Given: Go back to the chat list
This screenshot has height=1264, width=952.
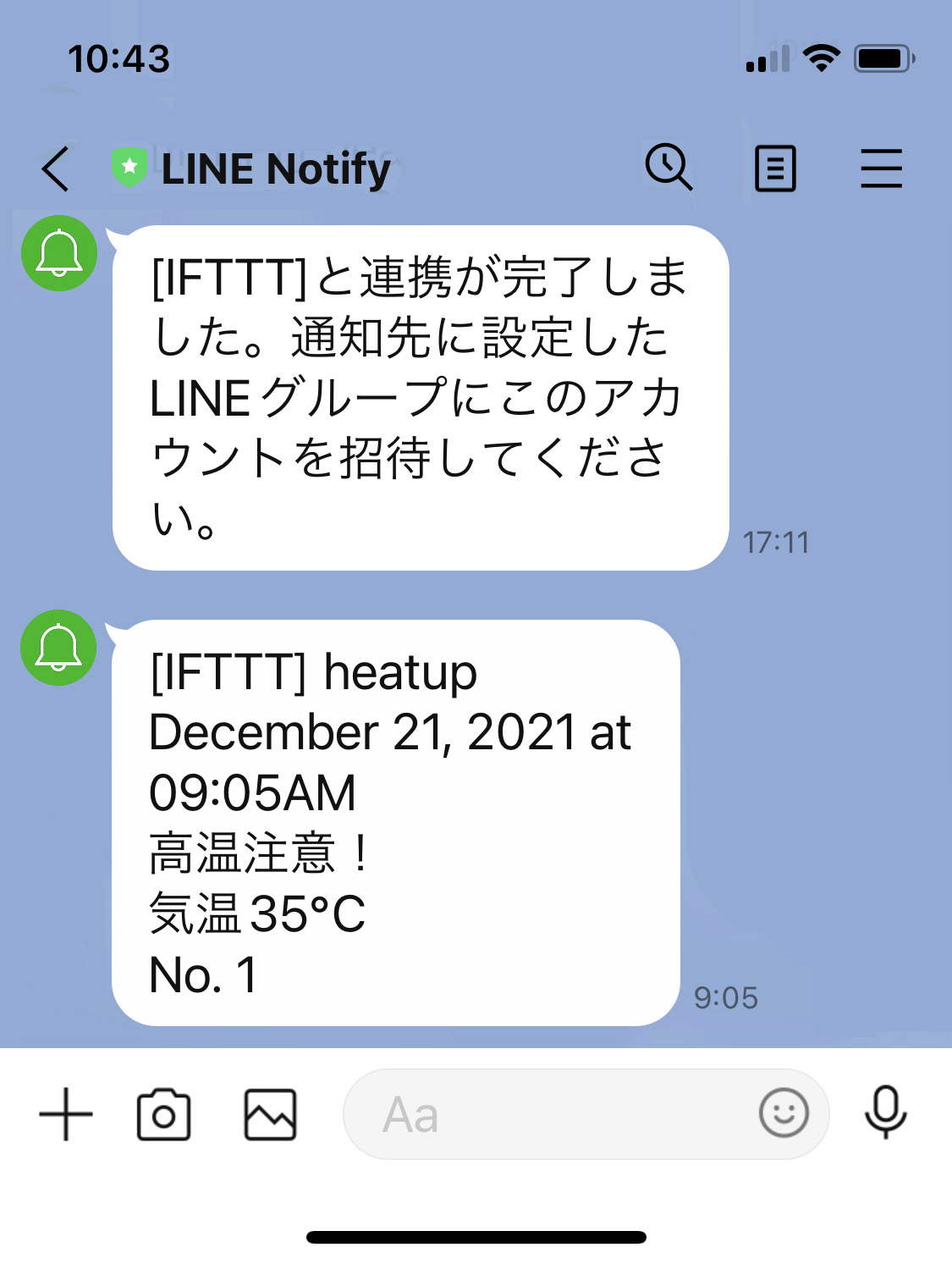Looking at the screenshot, I should tap(56, 168).
